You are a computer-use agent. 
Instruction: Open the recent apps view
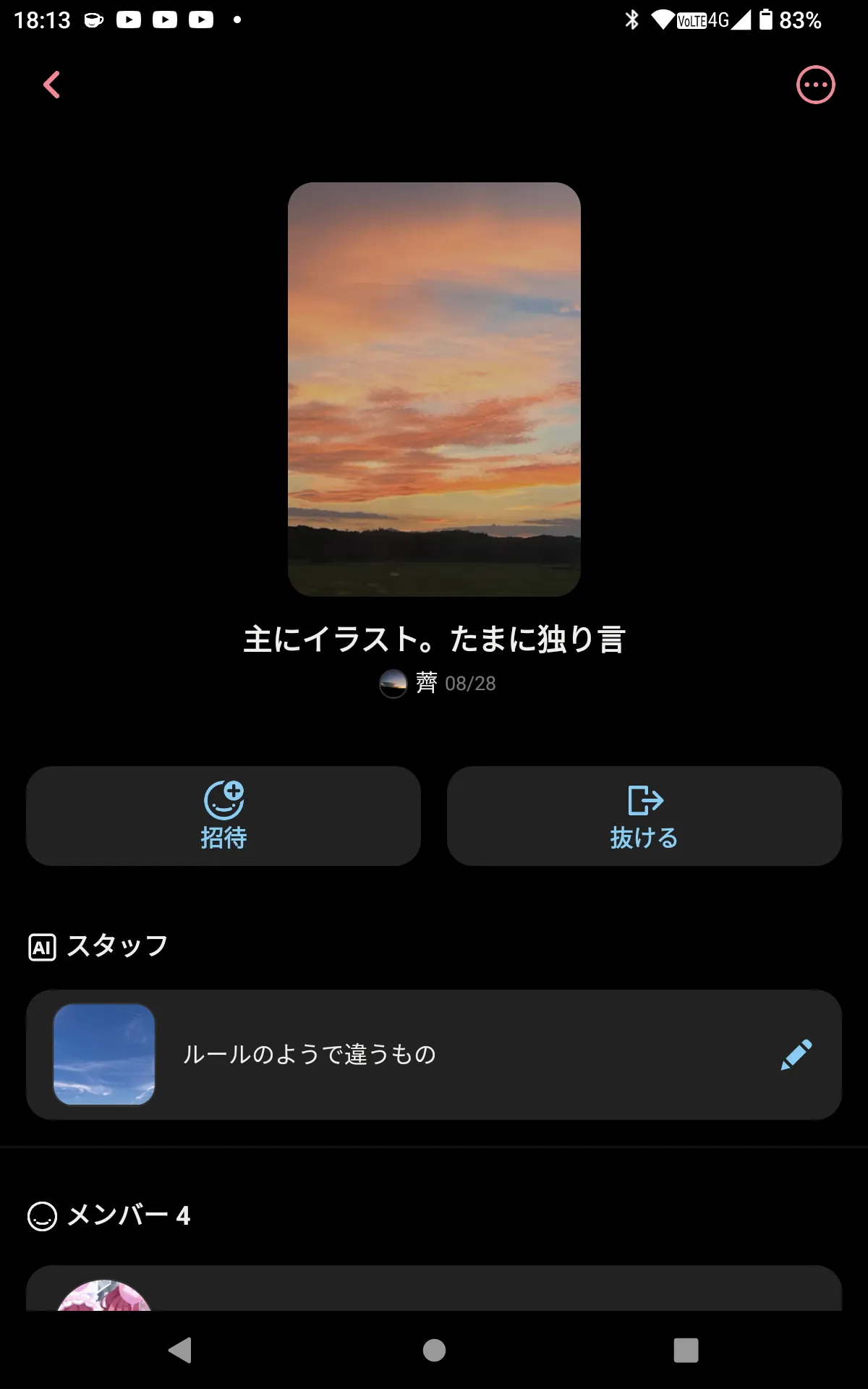(686, 1350)
